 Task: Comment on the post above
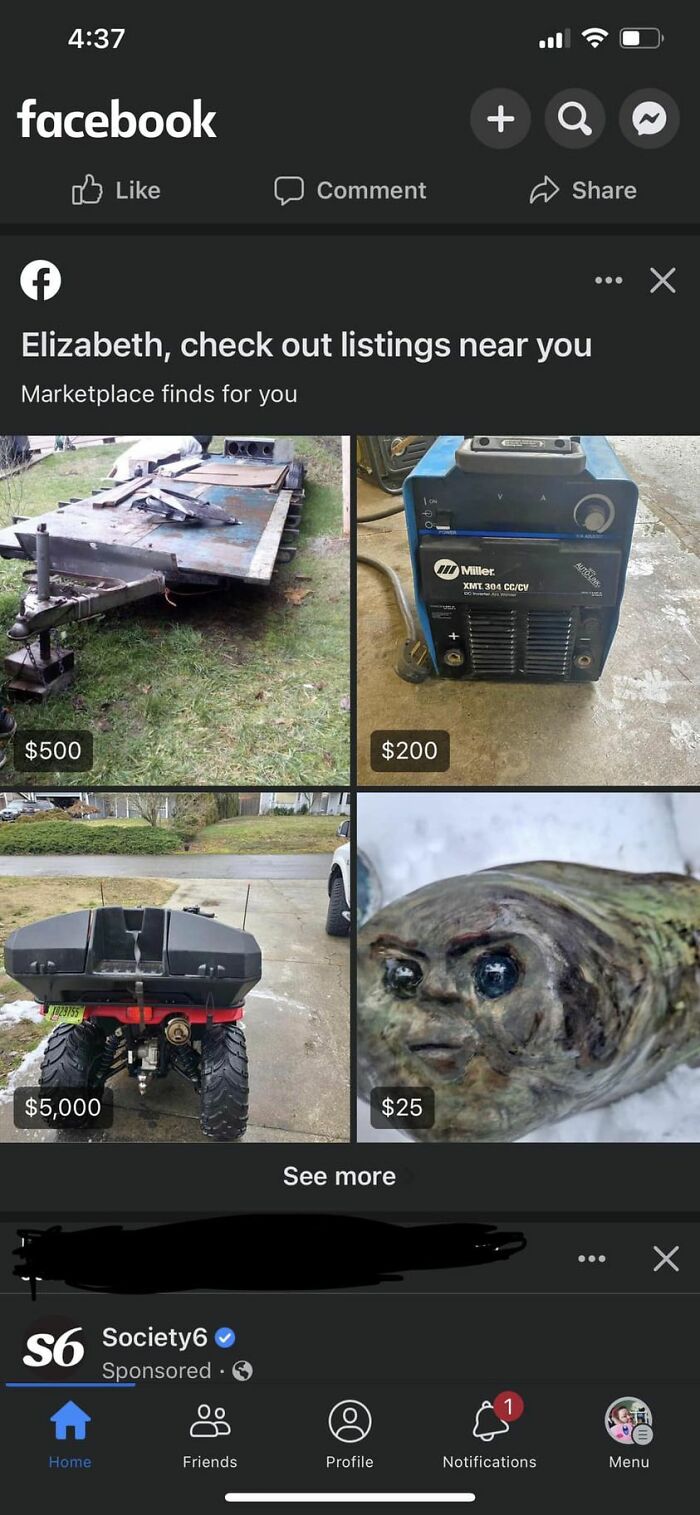coord(350,190)
